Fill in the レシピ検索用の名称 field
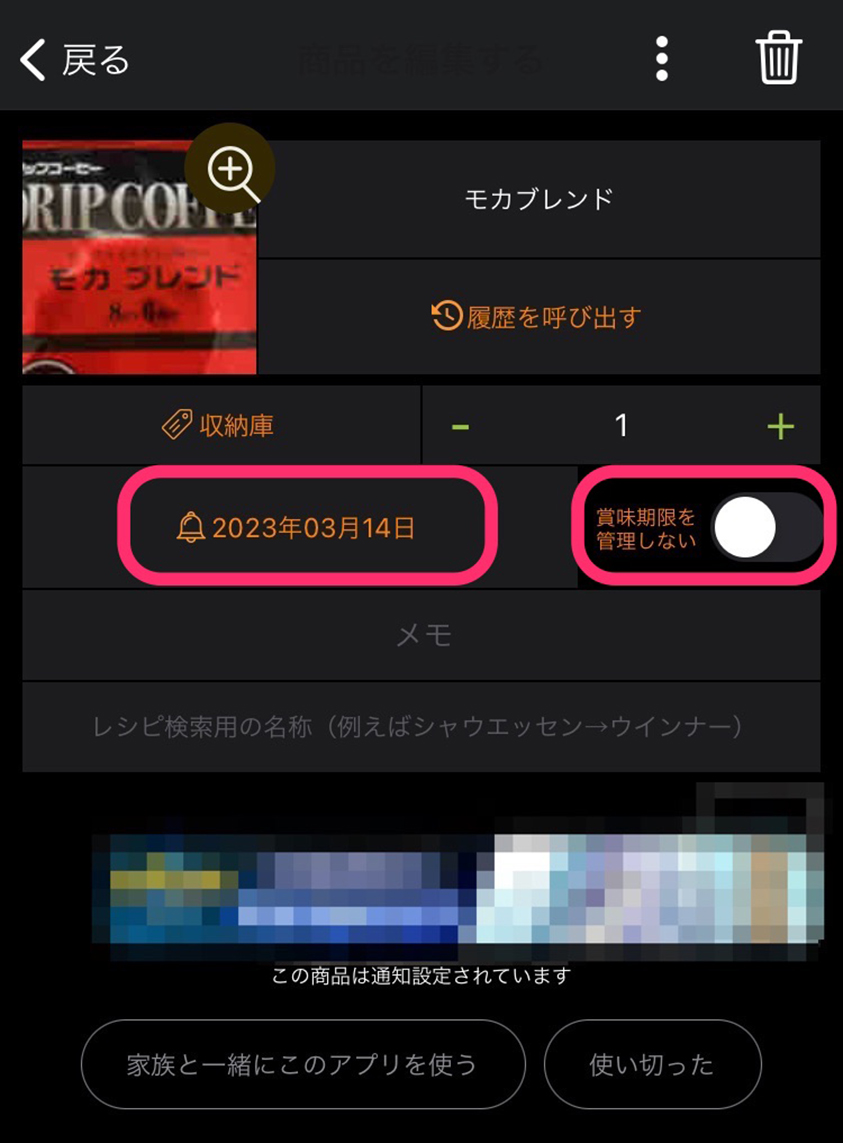Viewport: 843px width, 1143px height. click(x=422, y=726)
